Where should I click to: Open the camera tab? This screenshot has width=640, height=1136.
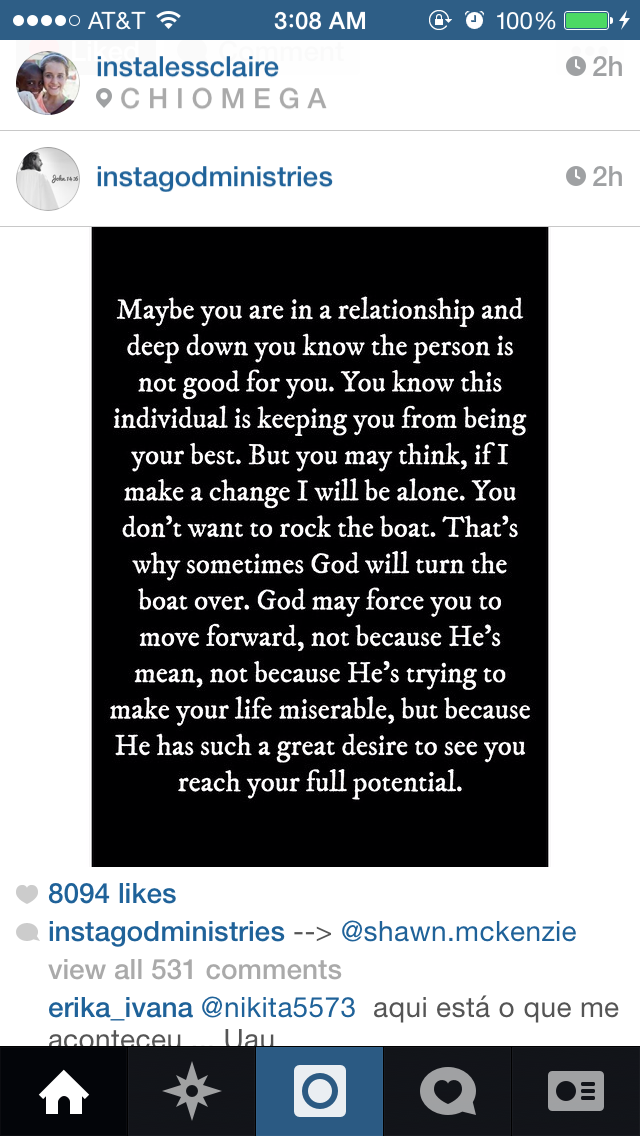point(320,1091)
